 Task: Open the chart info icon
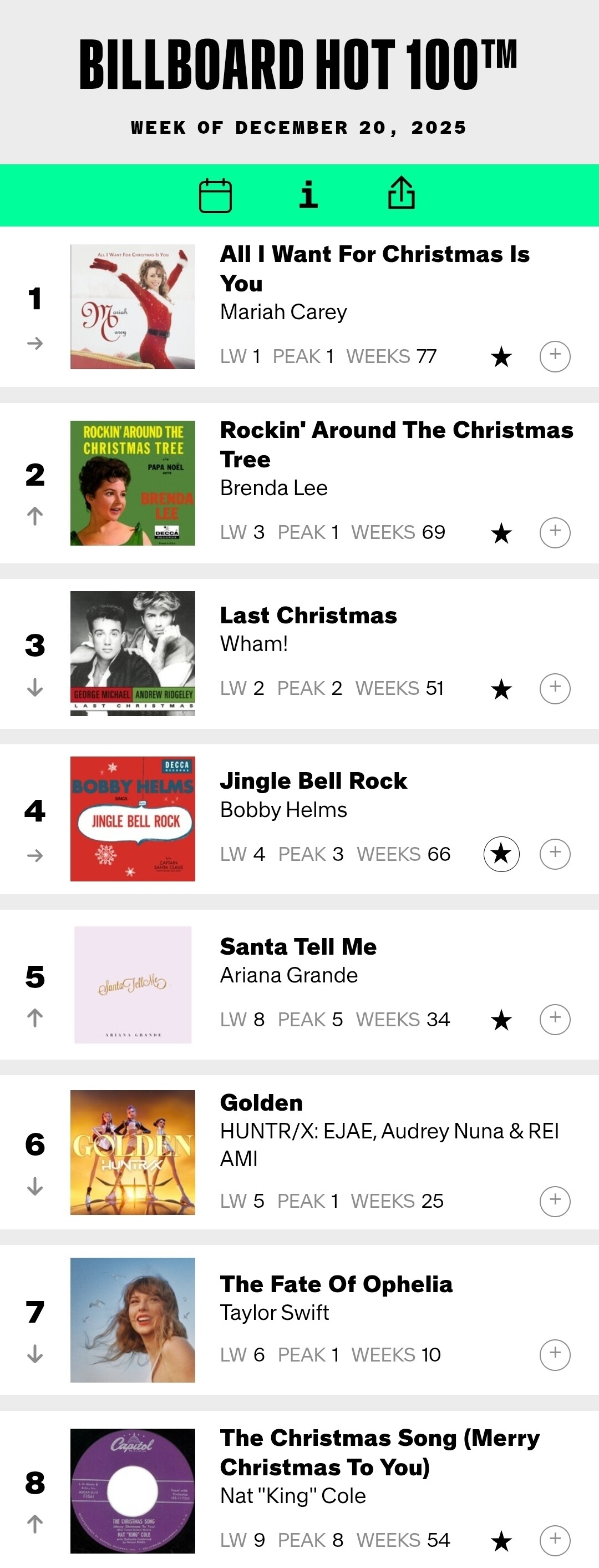(x=308, y=195)
